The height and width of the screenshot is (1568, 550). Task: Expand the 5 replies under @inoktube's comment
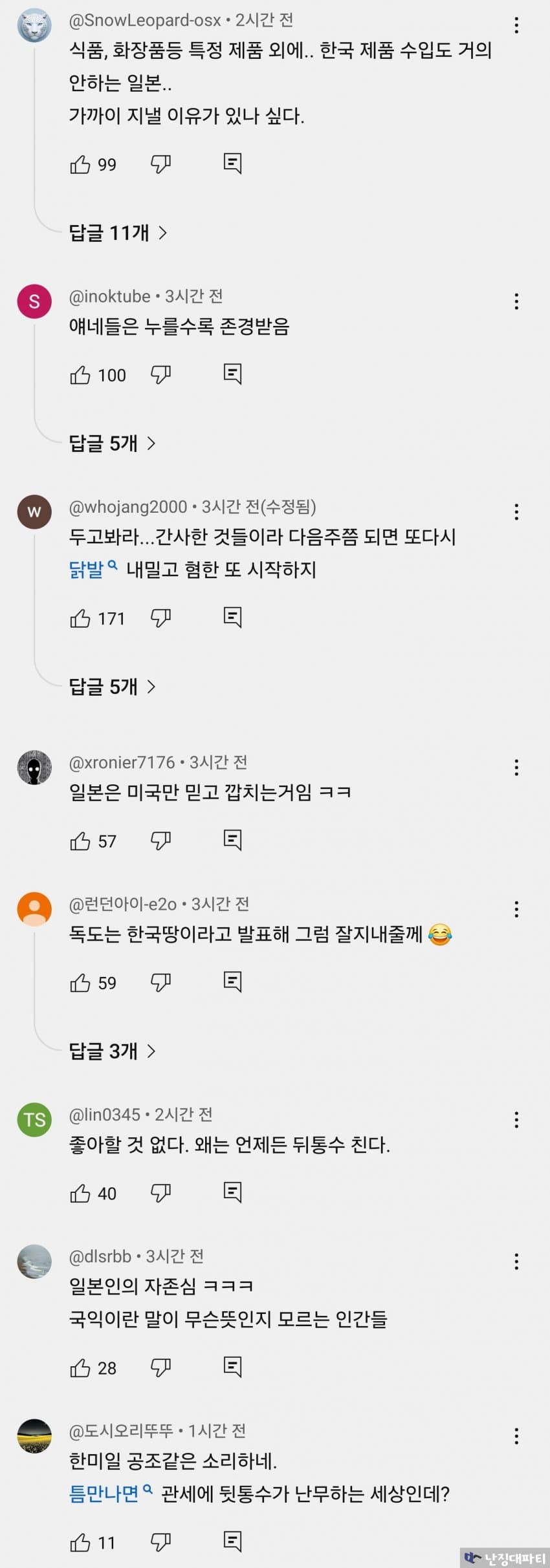pos(112,444)
